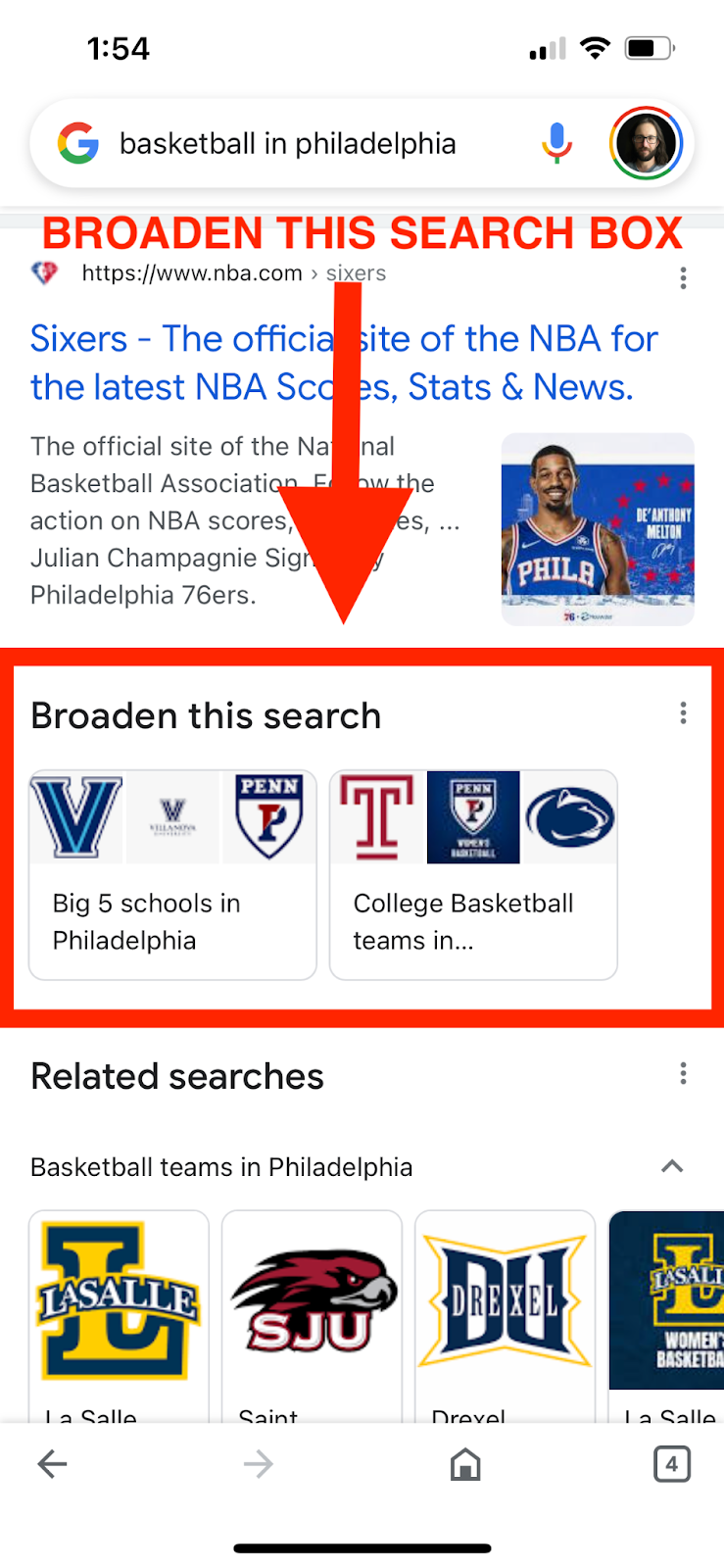The width and height of the screenshot is (724, 1568).
Task: Open the SJU Saint Joseph's team card
Action: 312,1313
